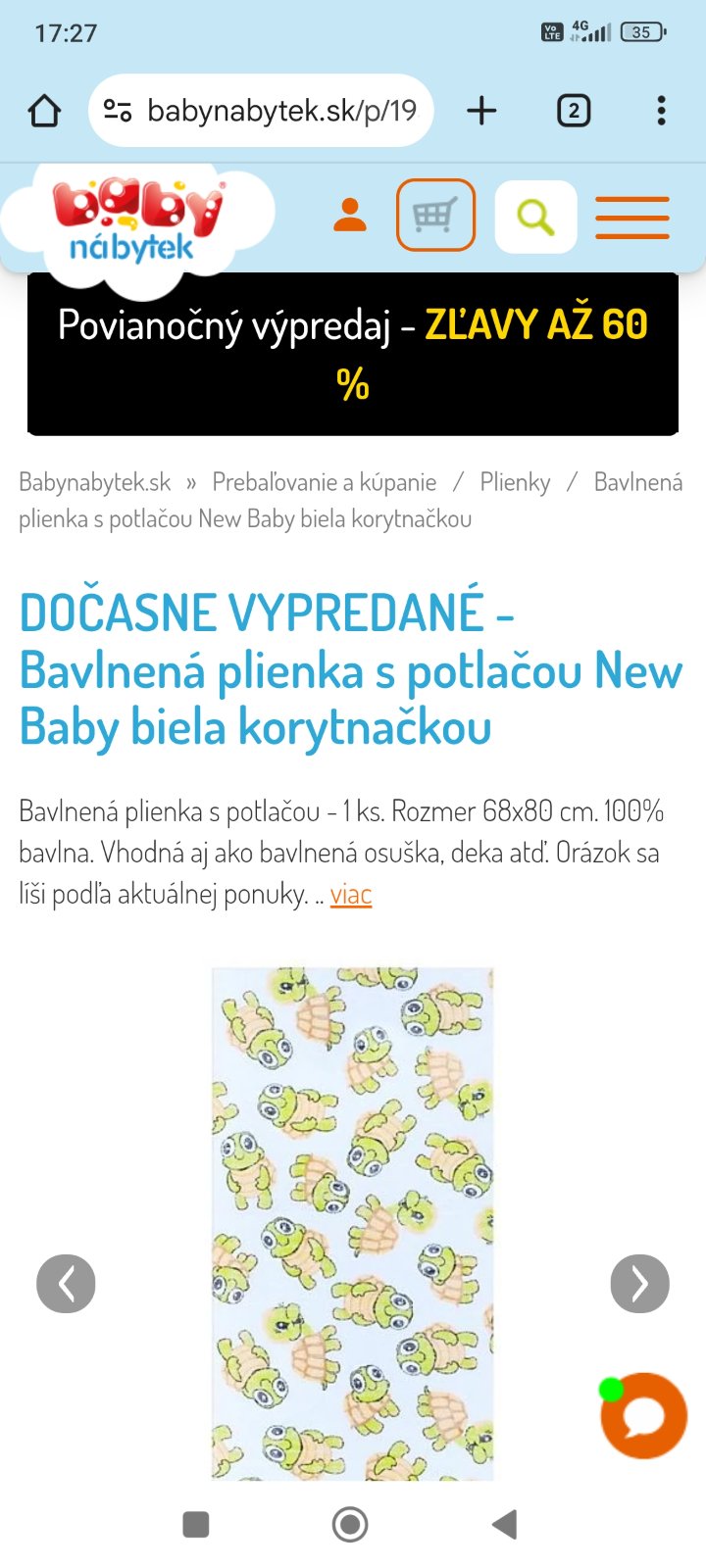Open the Povianočný výpredaj sale banner
Viewport: 706px width, 1568px height.
(353, 353)
